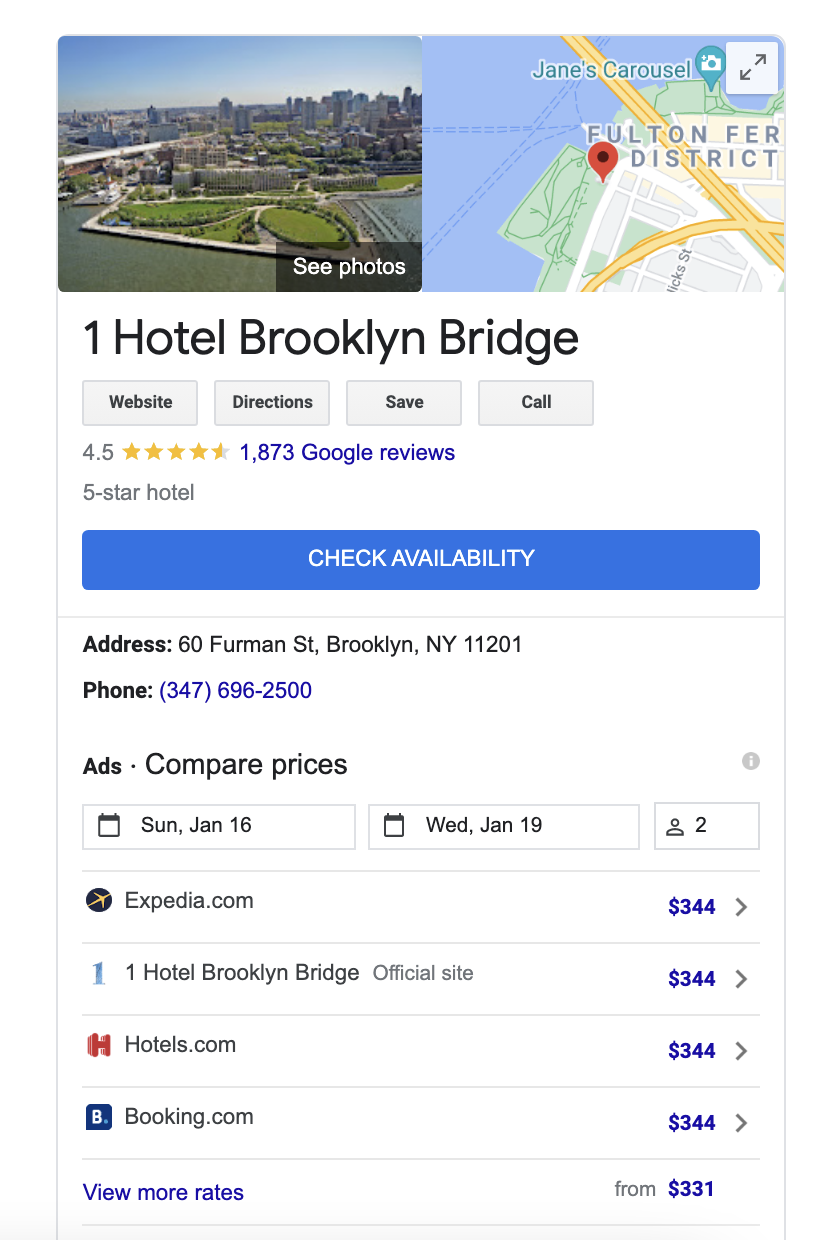Viewport: 828px width, 1240px height.
Task: Open the 1,873 Google reviews
Action: pyautogui.click(x=347, y=452)
